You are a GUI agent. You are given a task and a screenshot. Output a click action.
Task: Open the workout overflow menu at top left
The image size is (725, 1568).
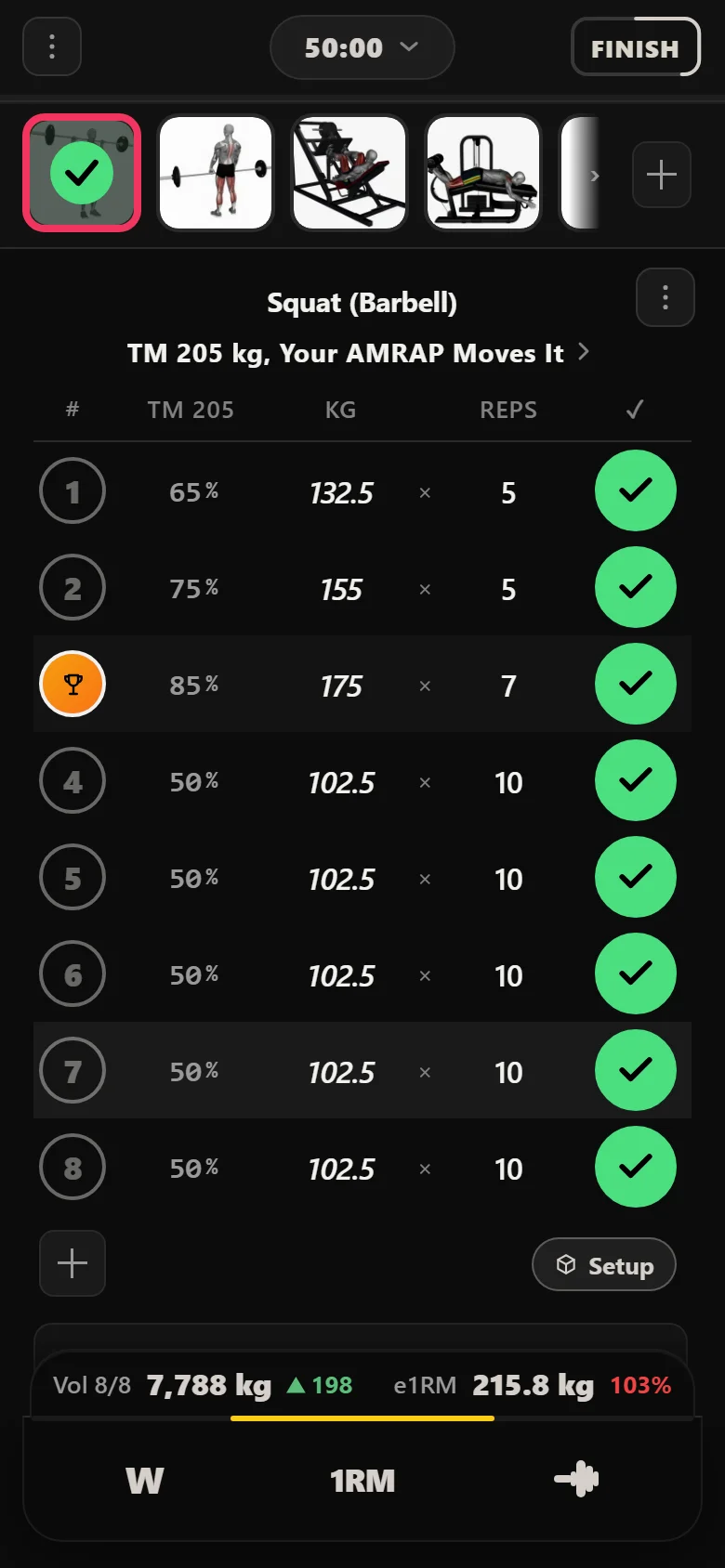pyautogui.click(x=52, y=46)
